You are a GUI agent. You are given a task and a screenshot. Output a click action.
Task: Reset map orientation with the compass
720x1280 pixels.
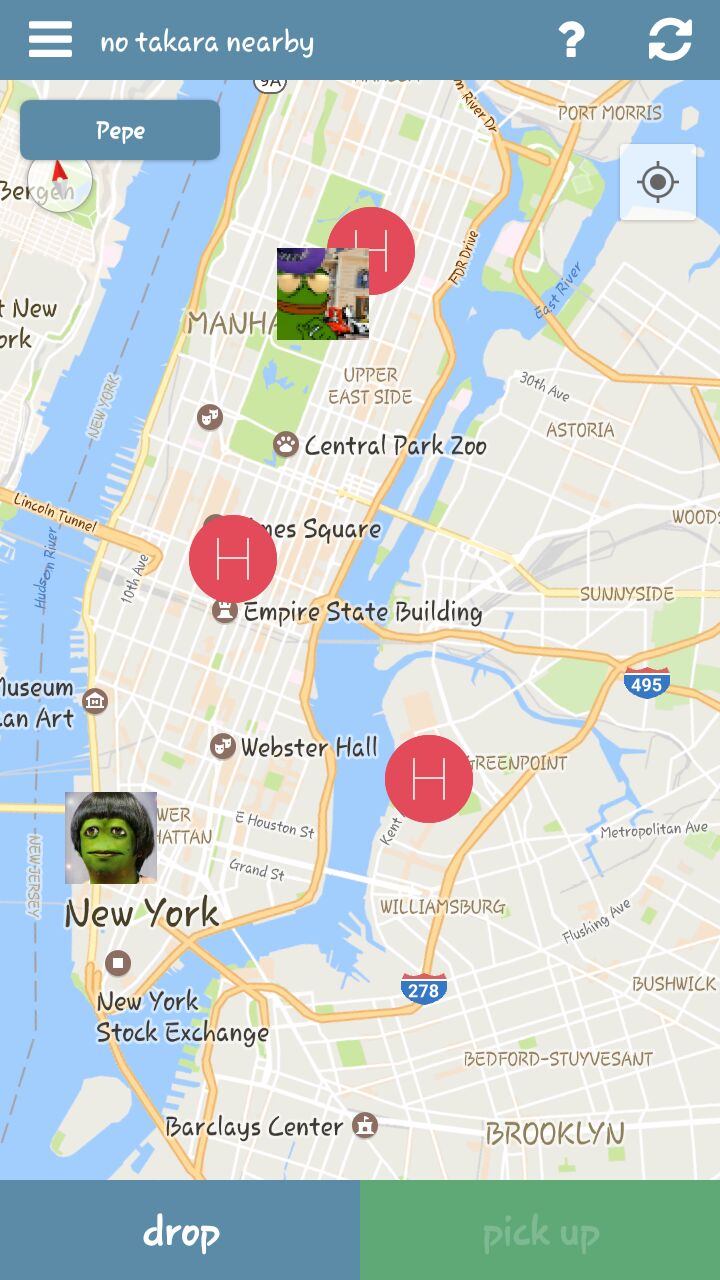(x=60, y=180)
